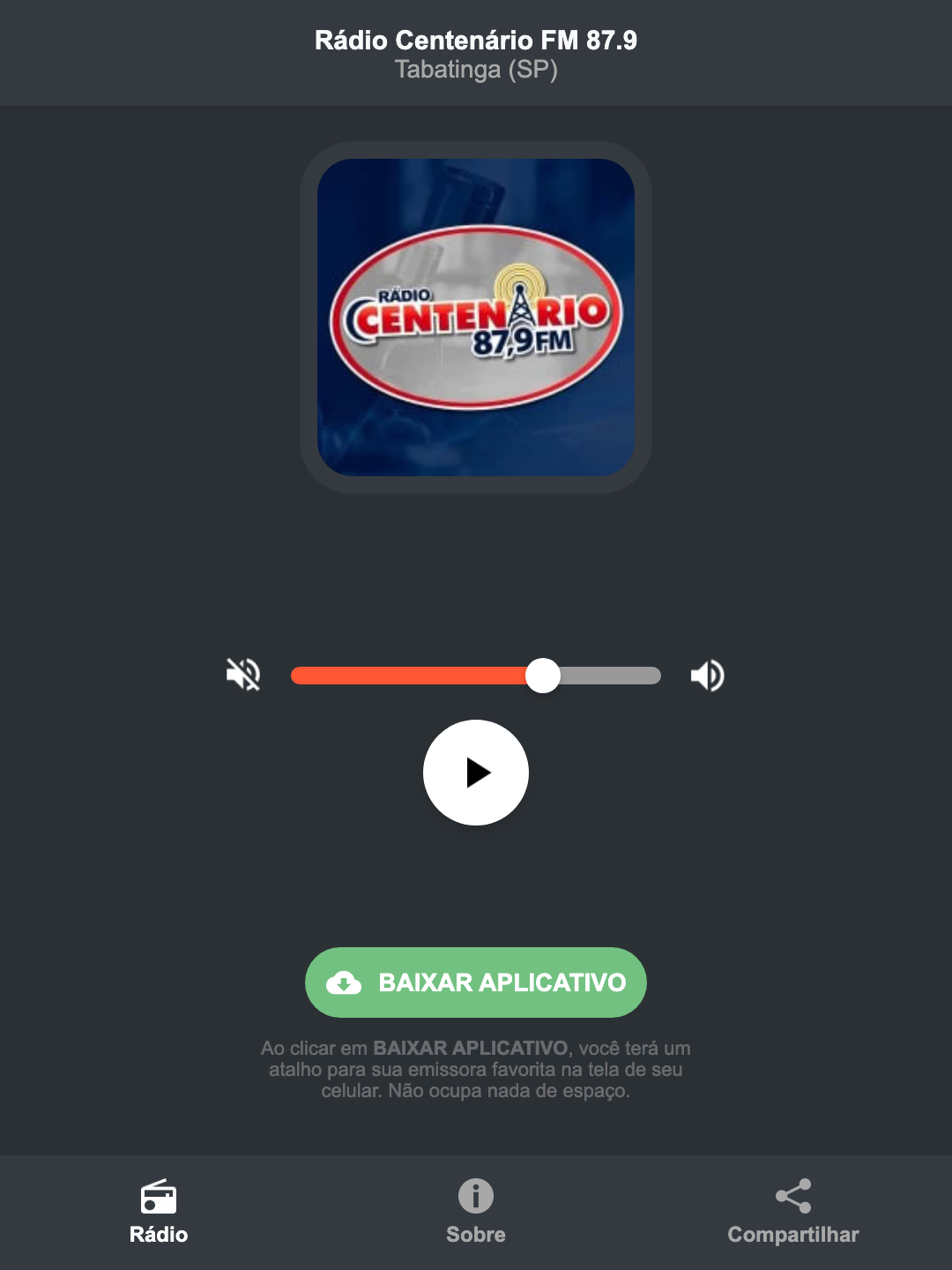Toggle playback of Rádio Centenário stream
952x1270 pixels.
click(476, 773)
